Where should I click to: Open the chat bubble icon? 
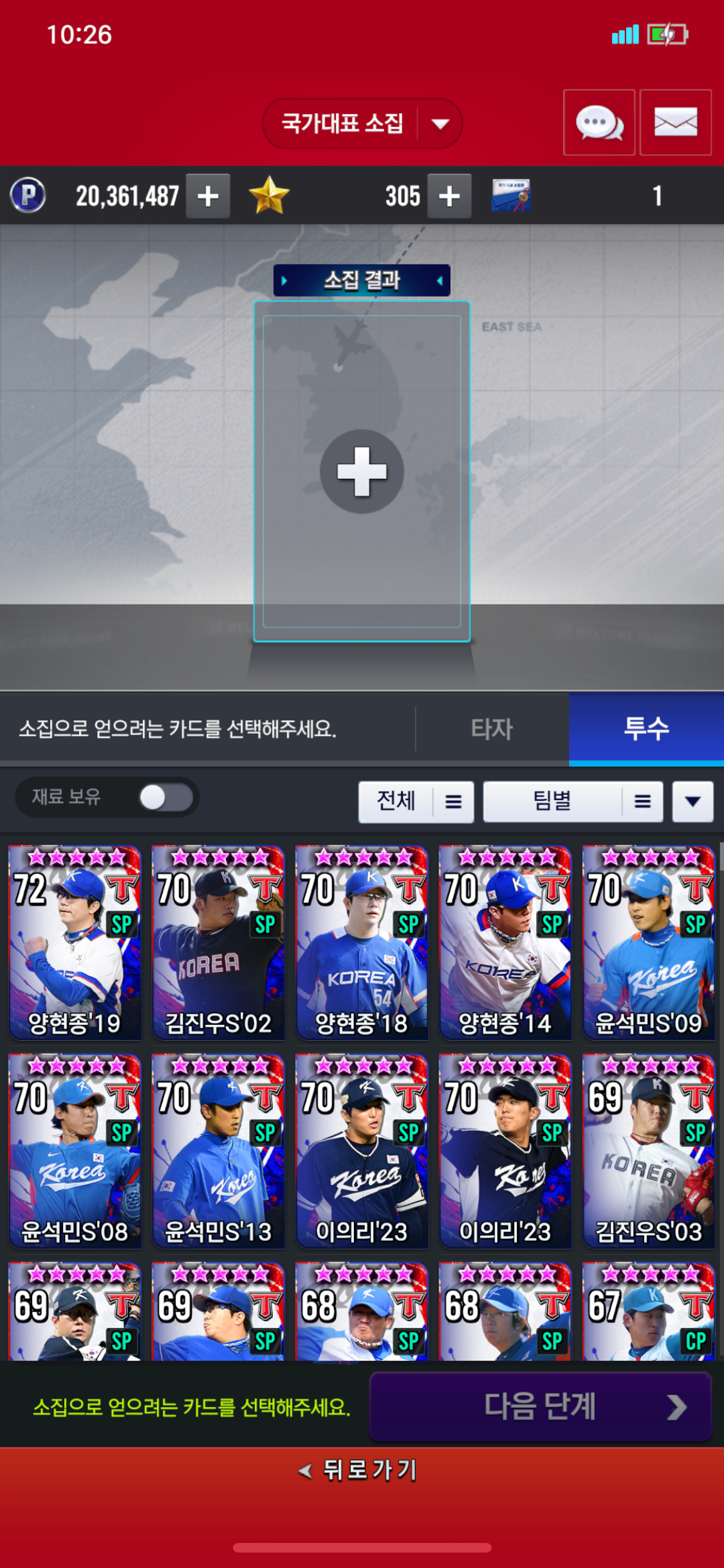point(599,122)
